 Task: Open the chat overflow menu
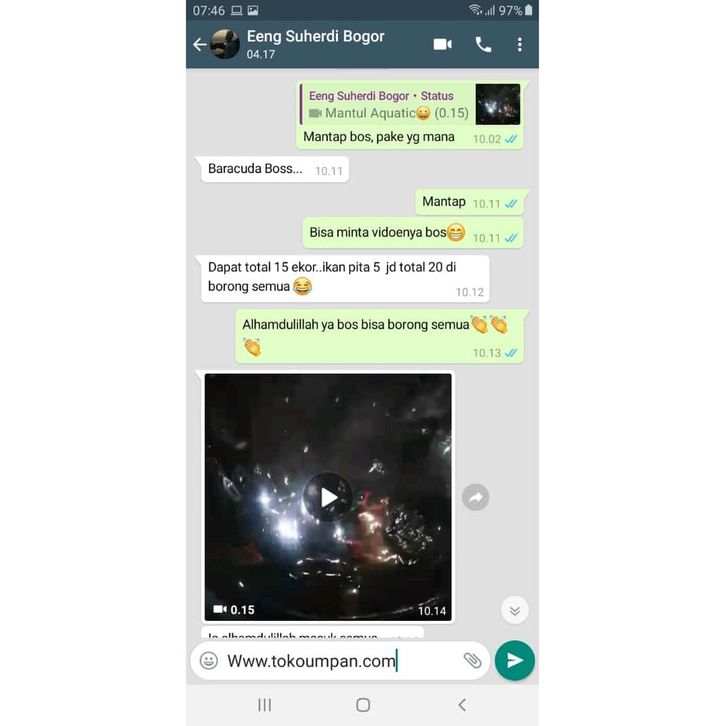[519, 45]
